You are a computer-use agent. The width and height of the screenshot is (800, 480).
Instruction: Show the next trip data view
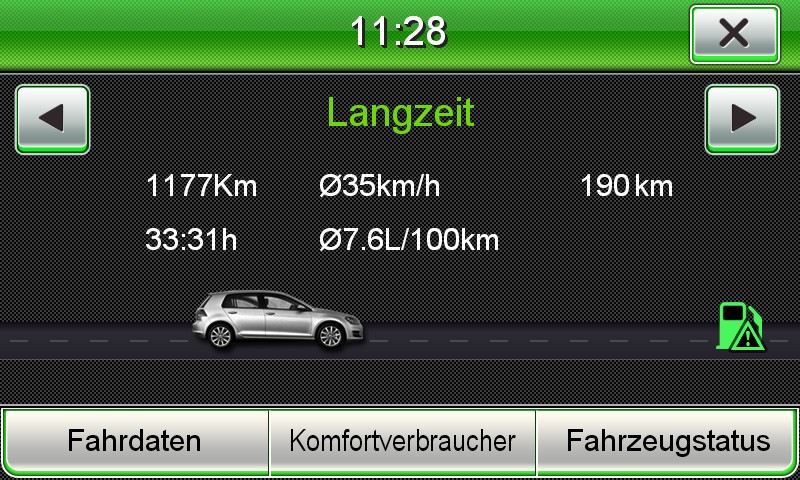(x=742, y=119)
